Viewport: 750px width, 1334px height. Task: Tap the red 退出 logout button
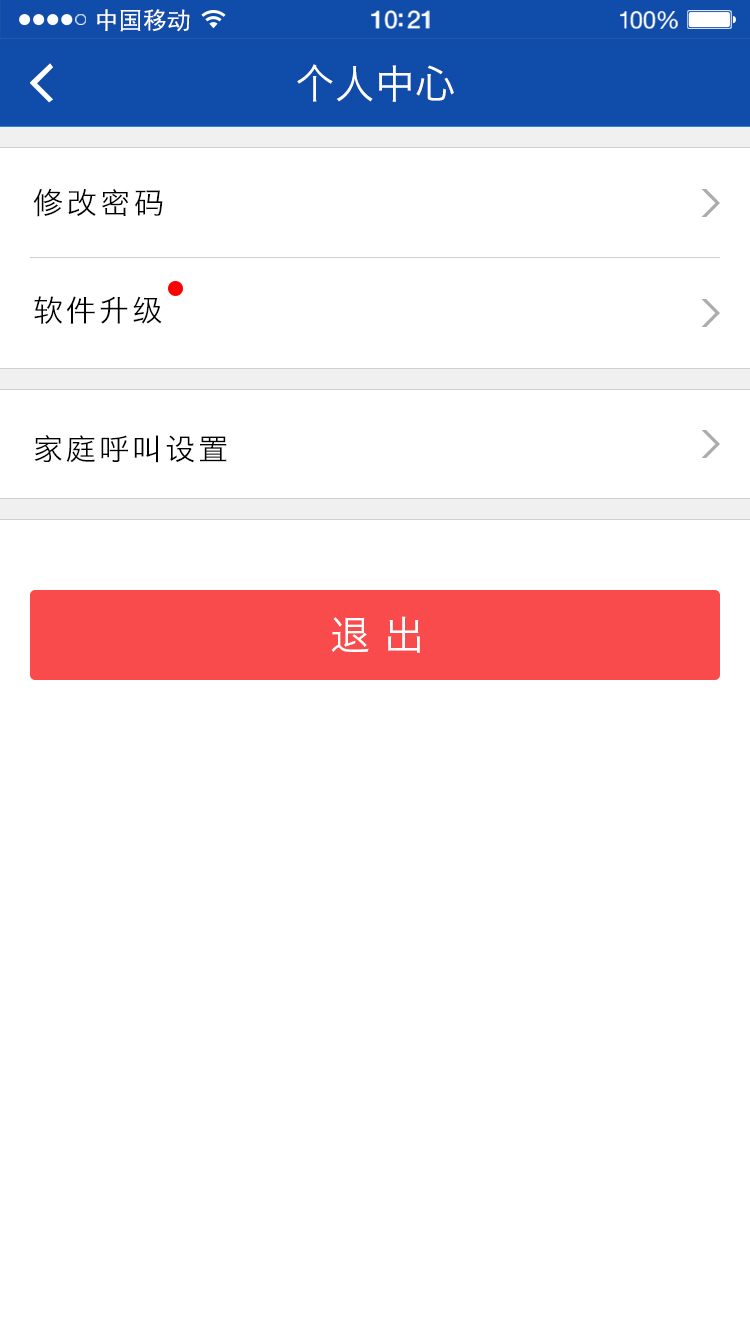(375, 635)
